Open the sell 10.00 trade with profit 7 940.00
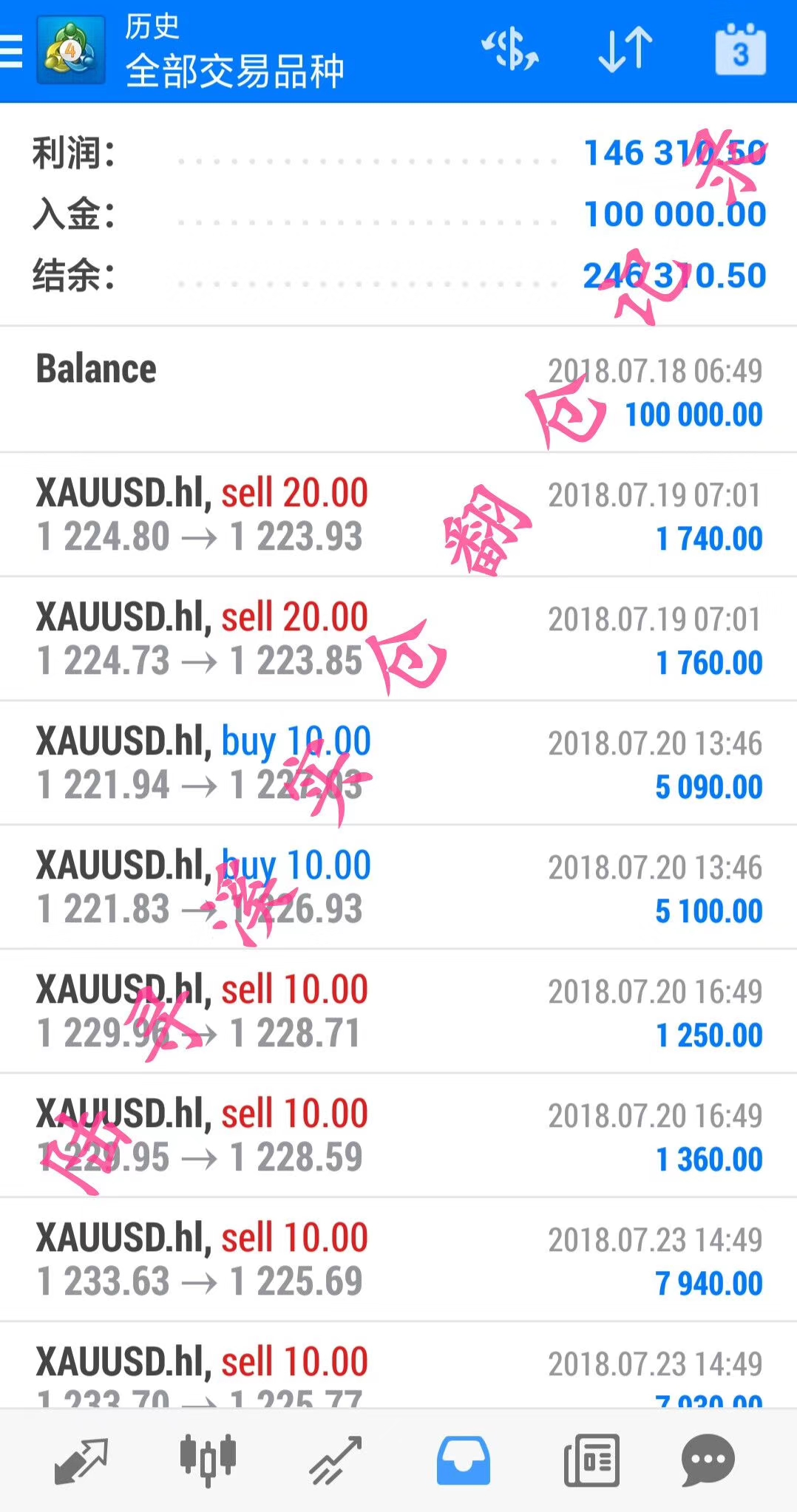This screenshot has width=797, height=1512. (x=398, y=1260)
